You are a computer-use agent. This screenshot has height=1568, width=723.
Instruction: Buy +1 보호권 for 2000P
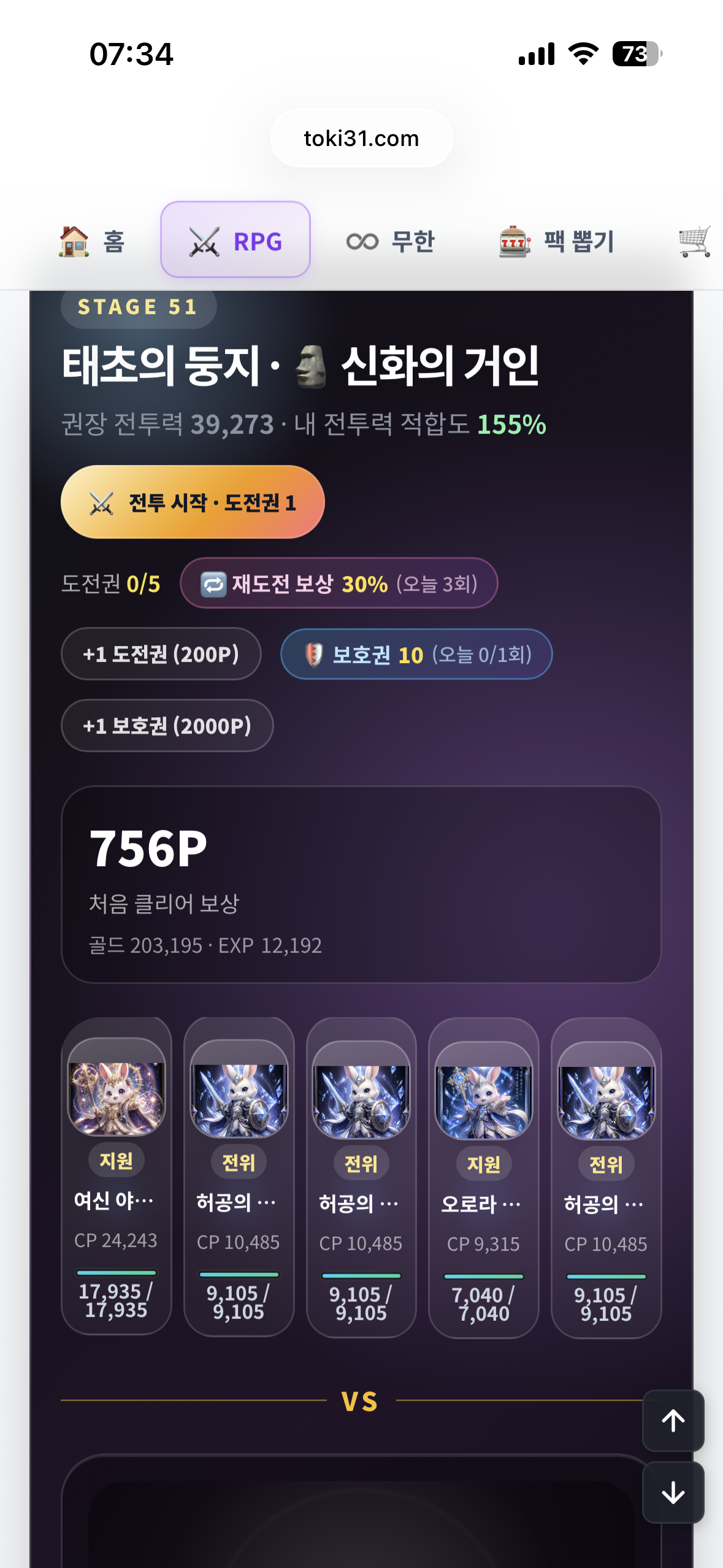click(167, 726)
